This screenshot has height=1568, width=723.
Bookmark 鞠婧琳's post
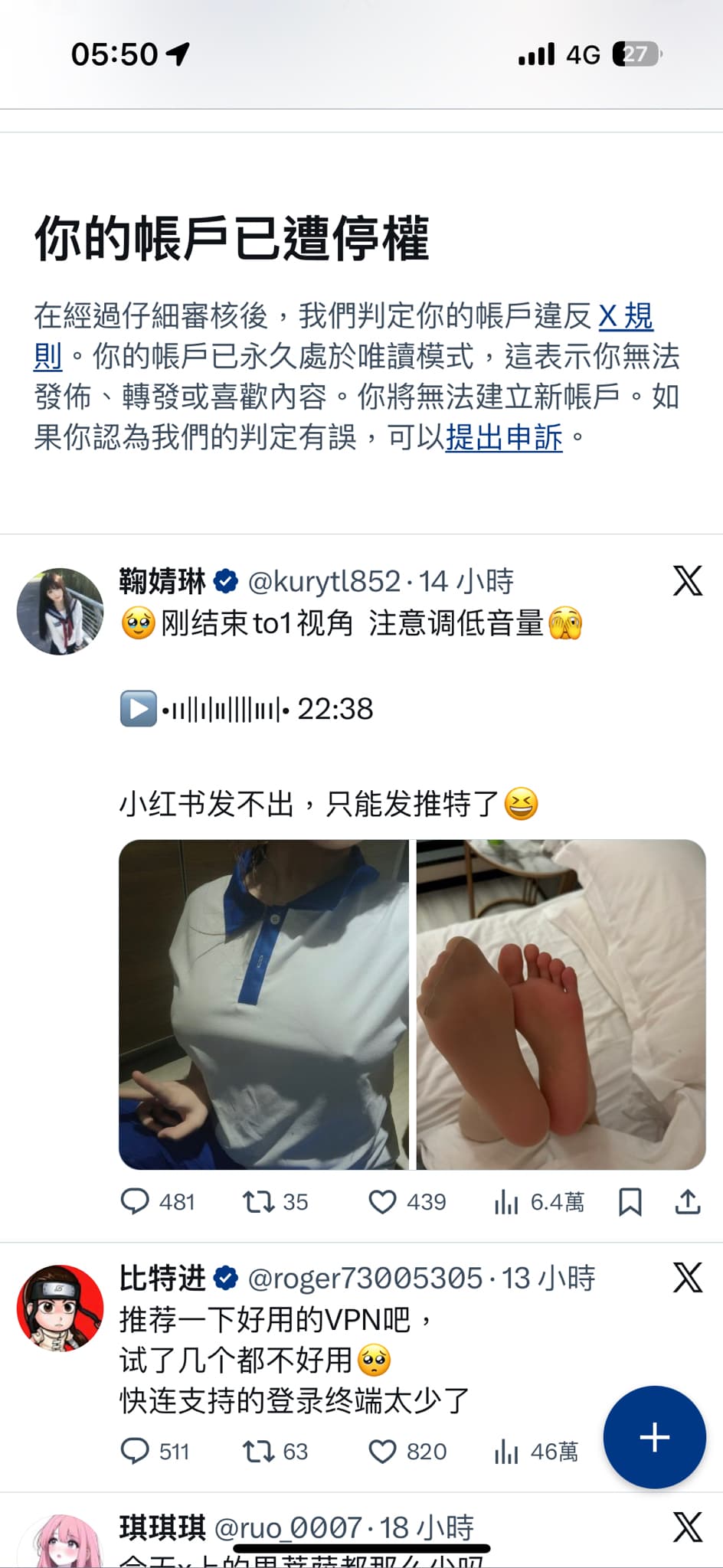tap(630, 1201)
